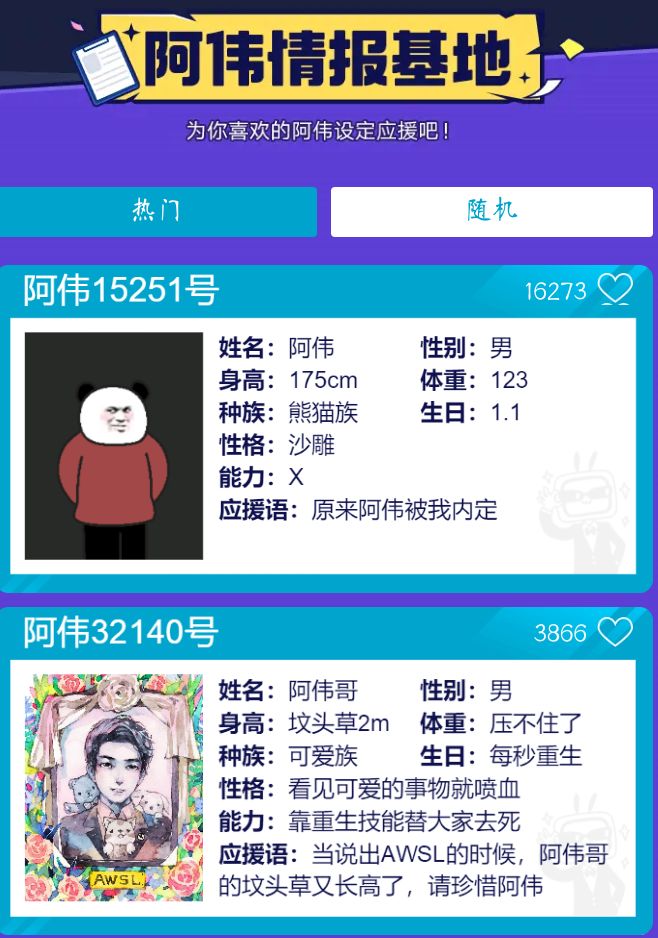Image resolution: width=658 pixels, height=938 pixels.
Task: Open the 阿伟32140号 profile card
Action: (120, 632)
